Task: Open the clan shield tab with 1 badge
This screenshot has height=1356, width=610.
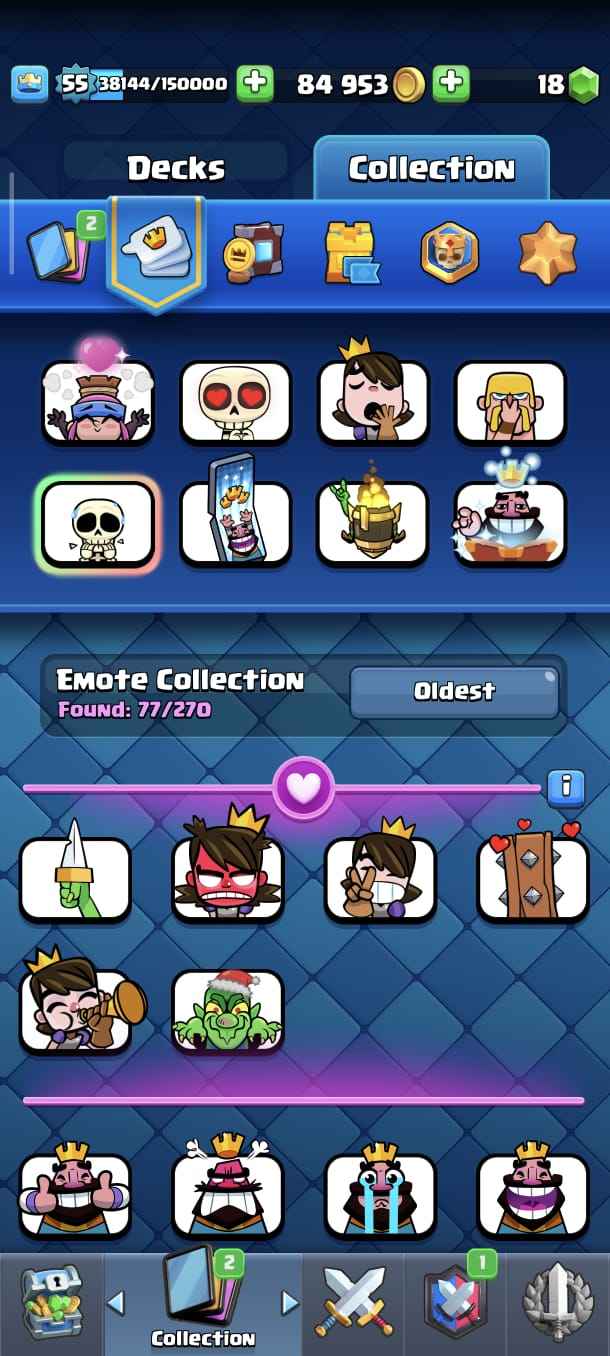Action: (455, 1303)
